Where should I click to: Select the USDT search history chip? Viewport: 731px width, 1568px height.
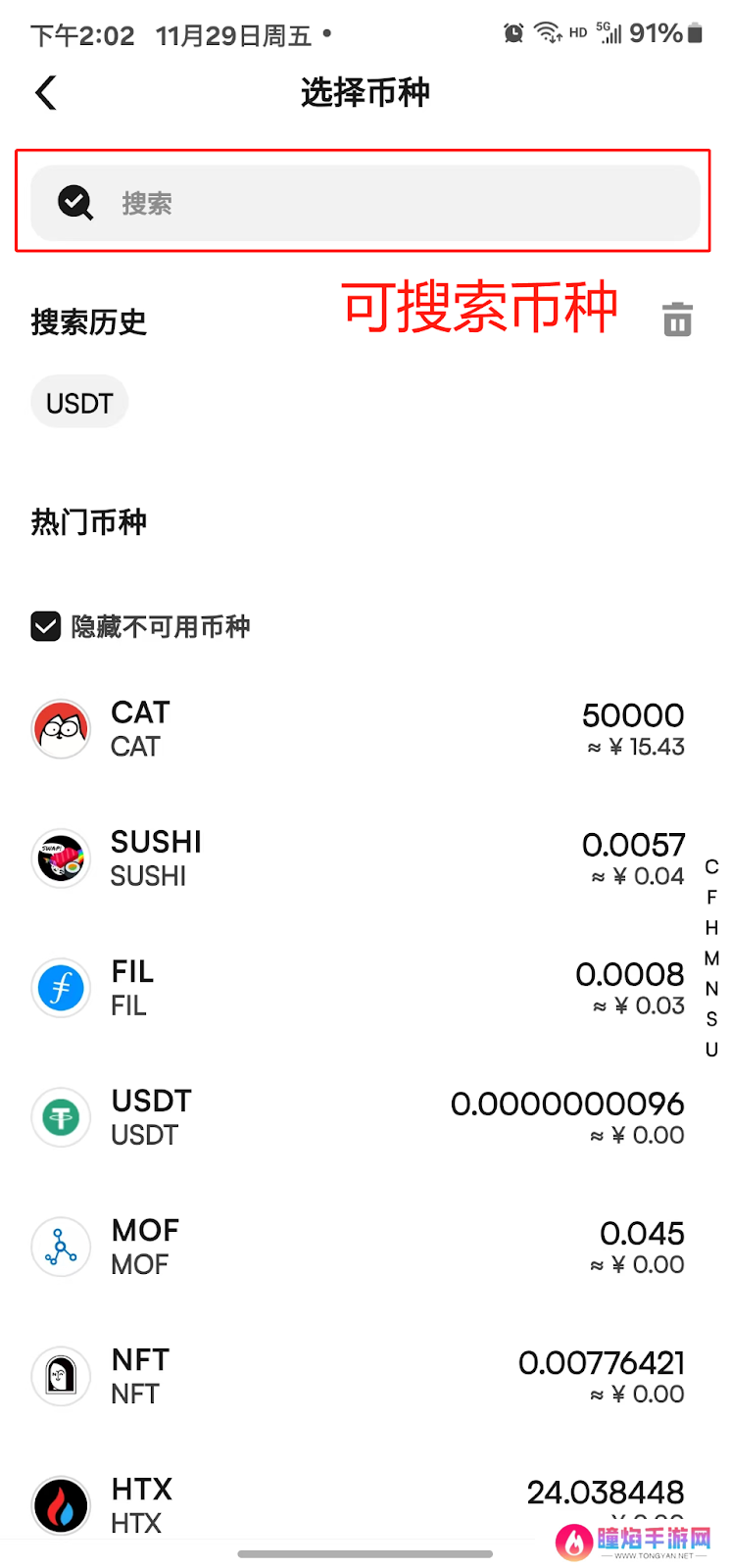point(79,403)
